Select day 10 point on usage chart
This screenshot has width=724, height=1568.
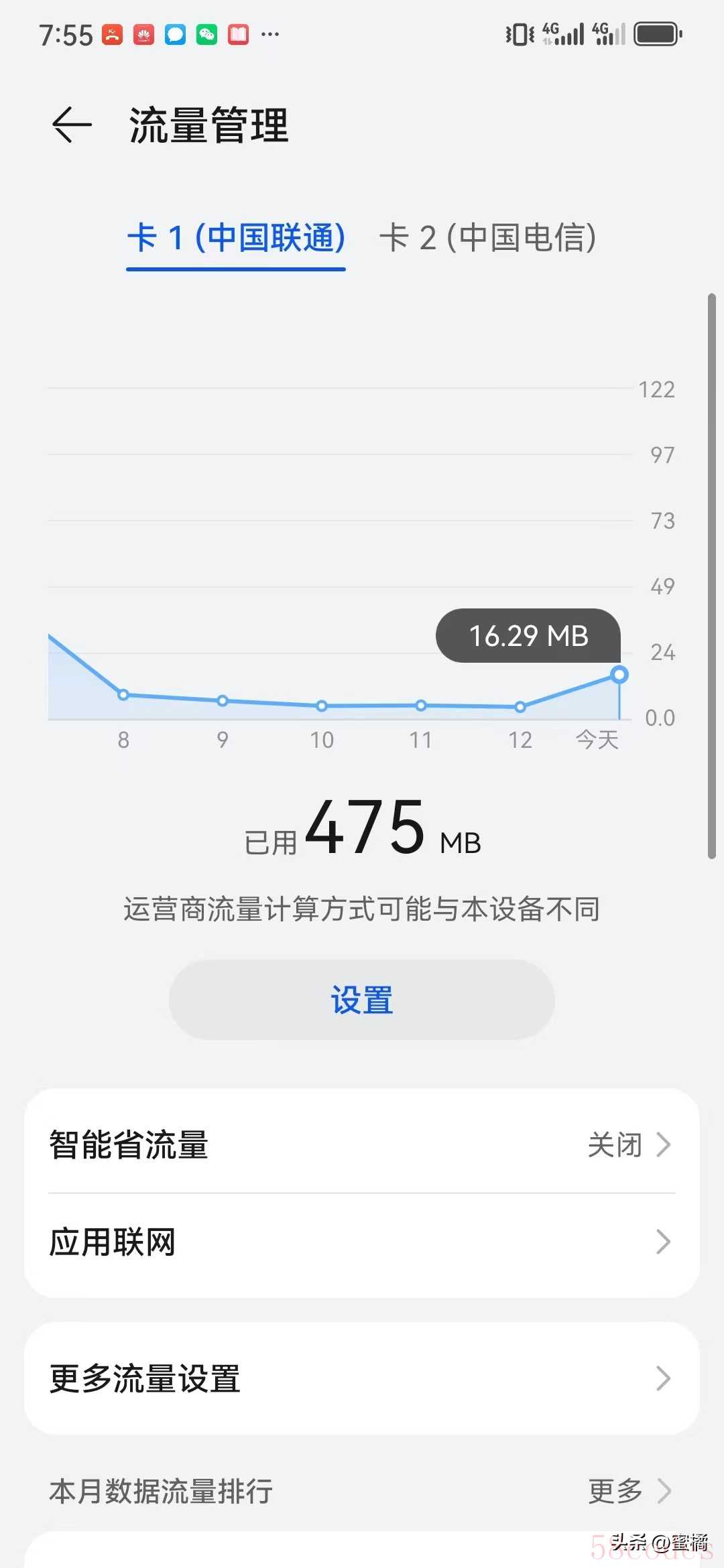click(322, 706)
